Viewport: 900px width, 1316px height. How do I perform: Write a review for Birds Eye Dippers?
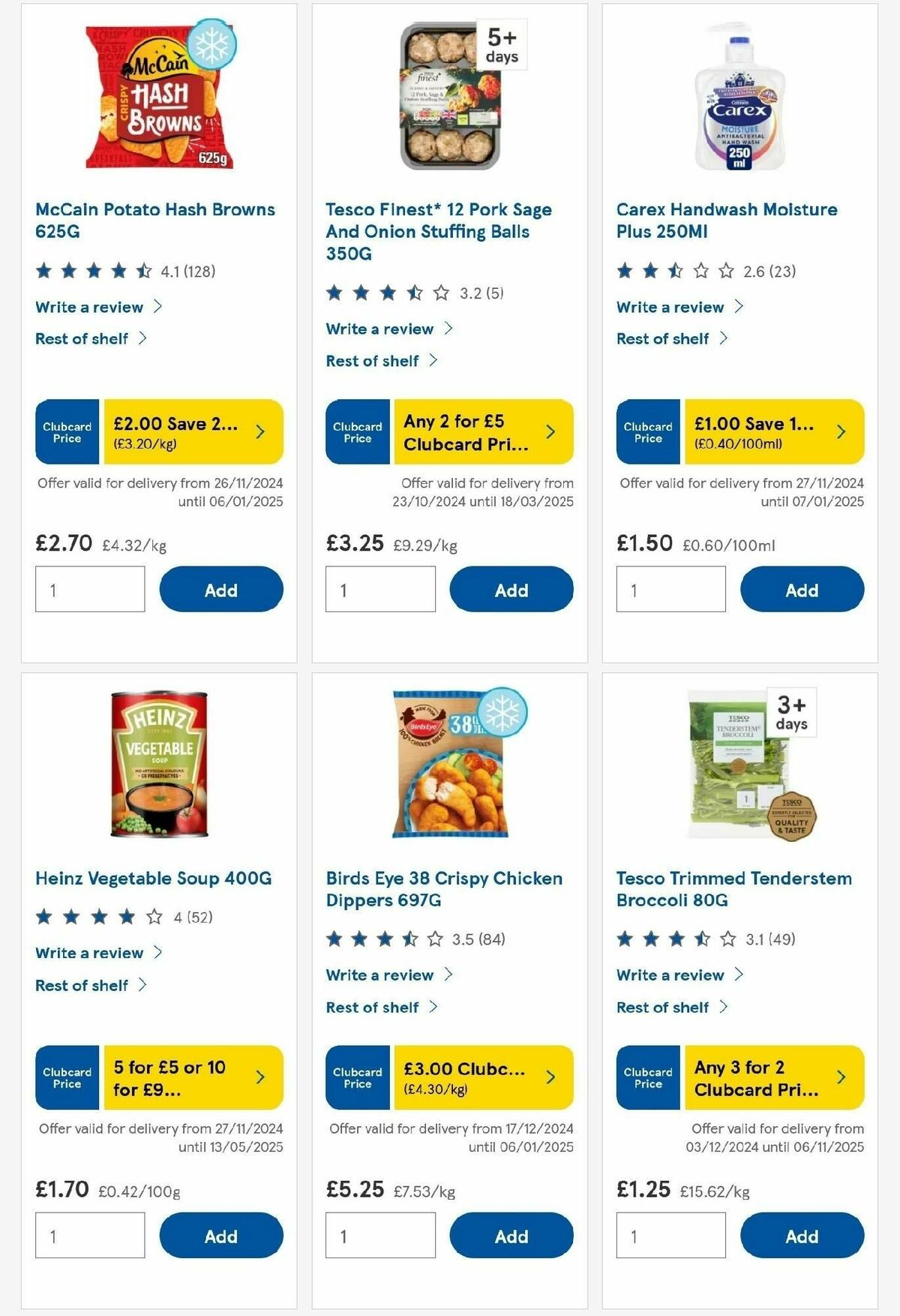pyautogui.click(x=379, y=975)
